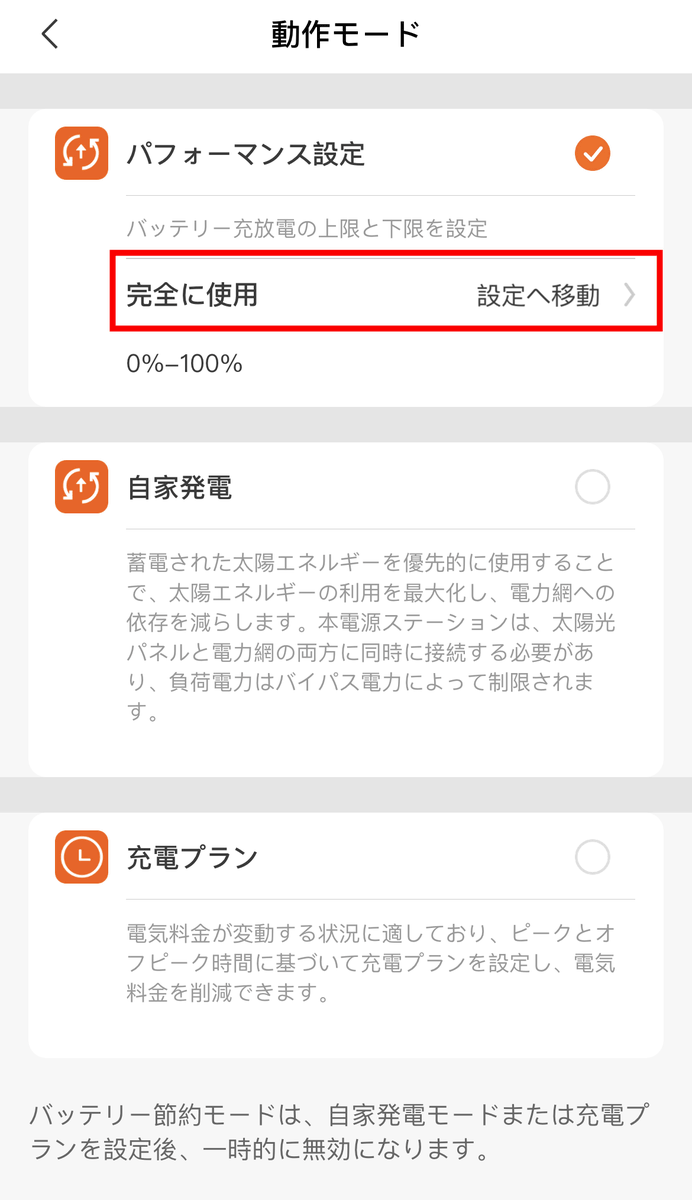Choose the 自家発電 mode radio button
Viewport: 692px width, 1200px height.
tap(592, 488)
